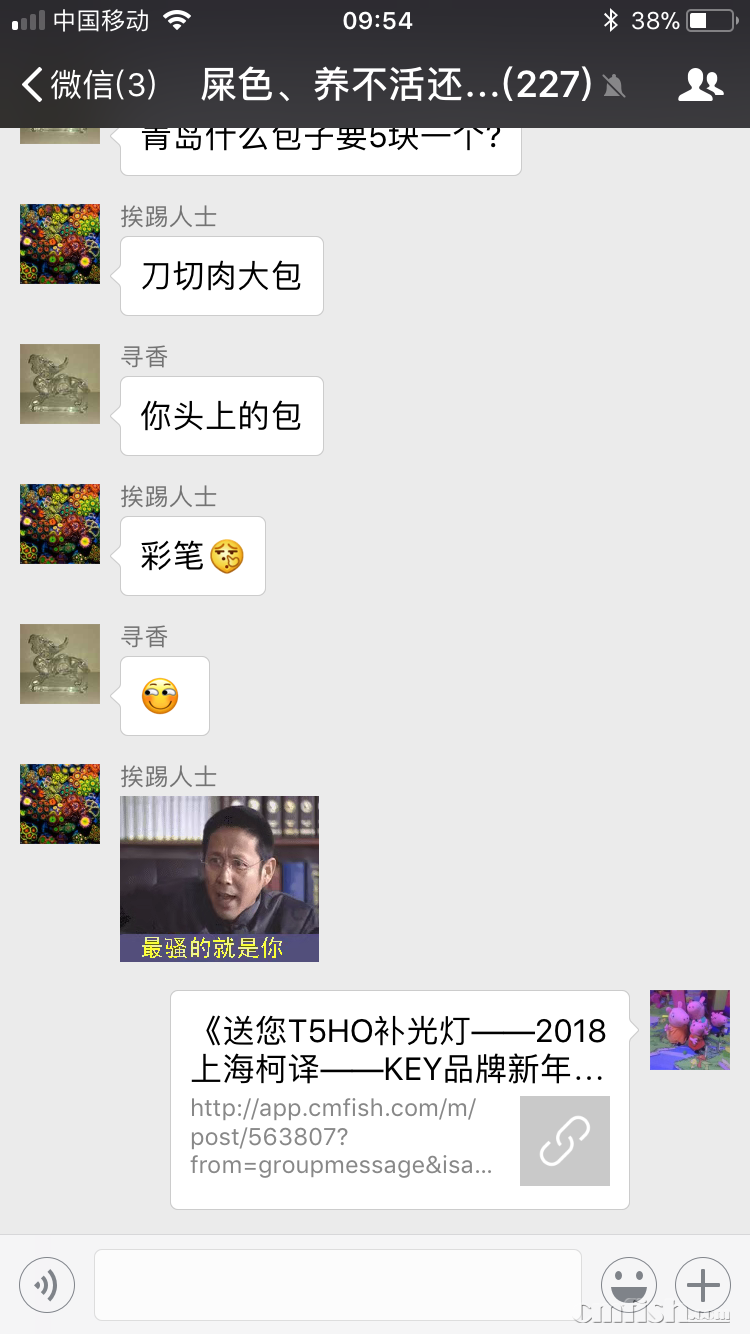Open 寻香's avatar beside 你头上的包
Viewport: 750px width, 1334px height.
tap(60, 384)
